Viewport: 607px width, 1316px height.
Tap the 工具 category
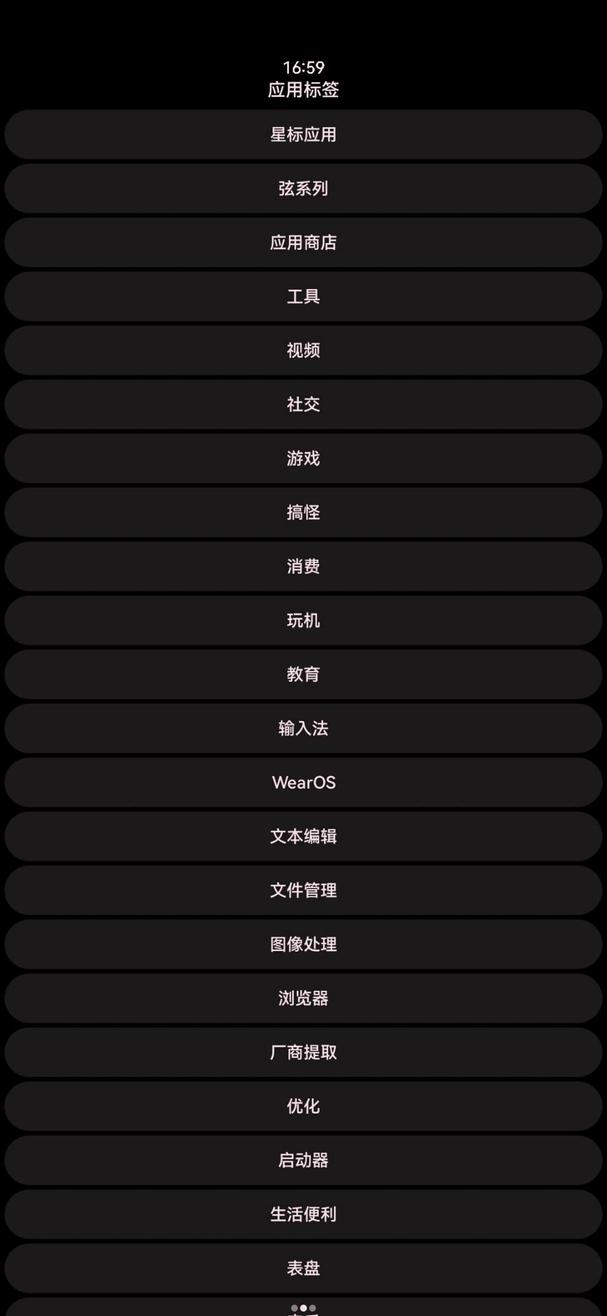pos(303,296)
